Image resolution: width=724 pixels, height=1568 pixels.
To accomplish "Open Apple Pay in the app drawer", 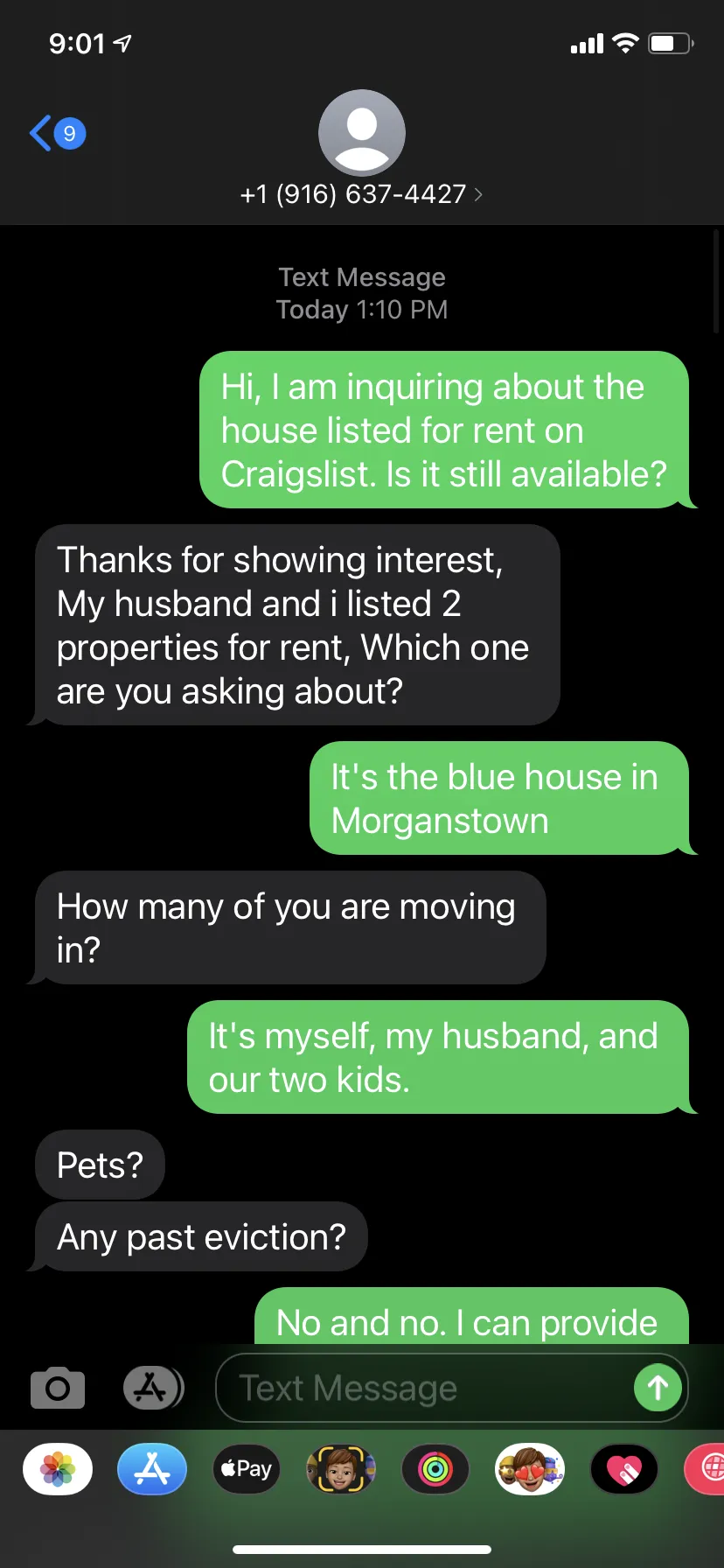I will tap(247, 1468).
